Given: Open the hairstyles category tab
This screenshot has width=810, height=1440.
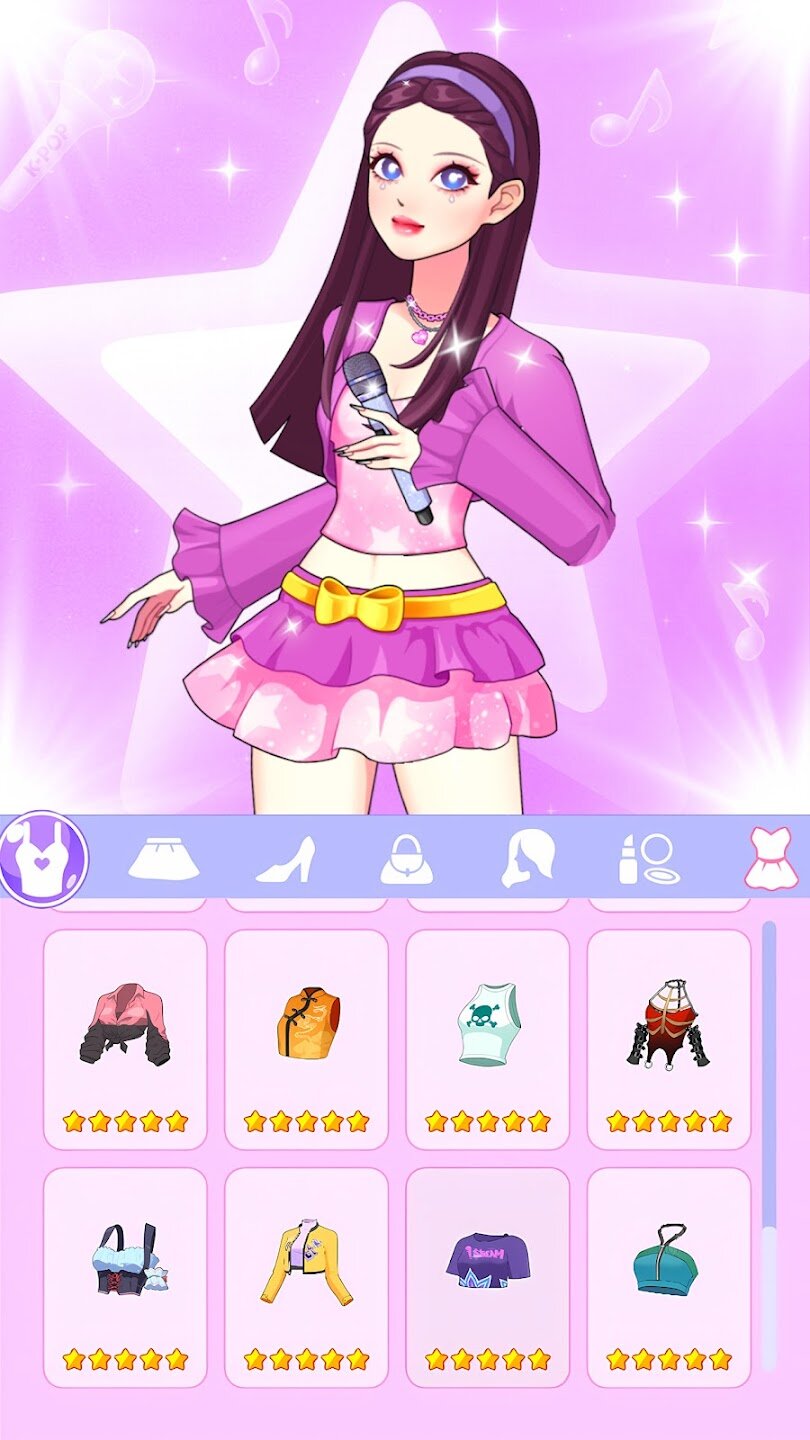Looking at the screenshot, I should coord(527,859).
